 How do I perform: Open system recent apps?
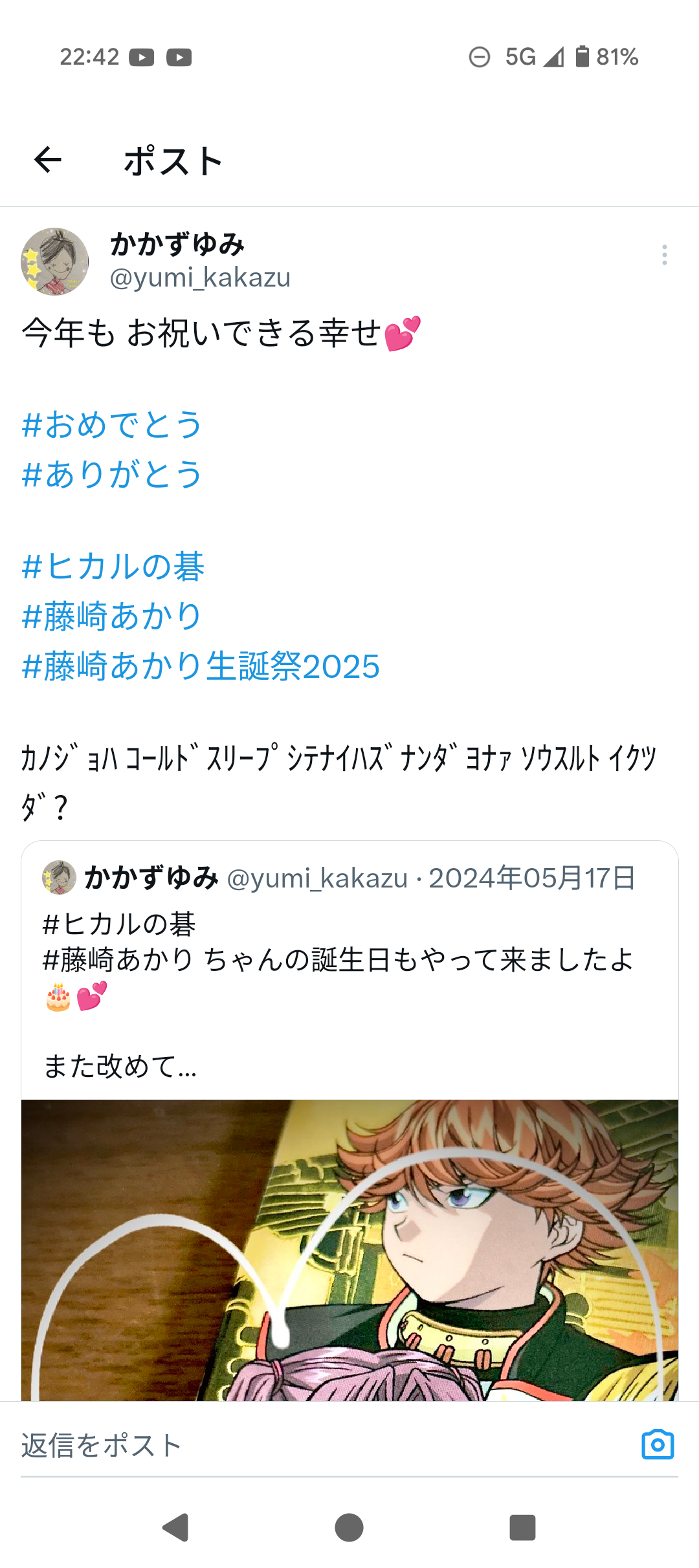[x=522, y=1528]
